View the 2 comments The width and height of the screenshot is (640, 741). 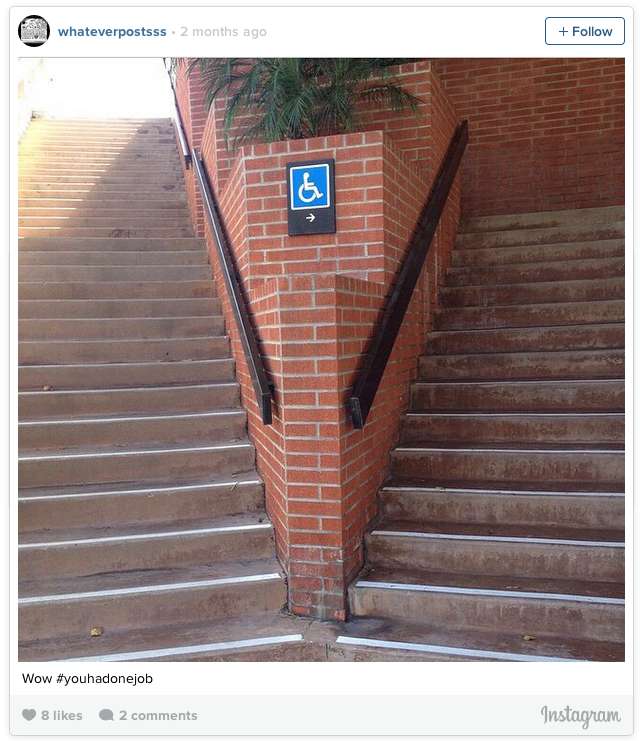[148, 715]
